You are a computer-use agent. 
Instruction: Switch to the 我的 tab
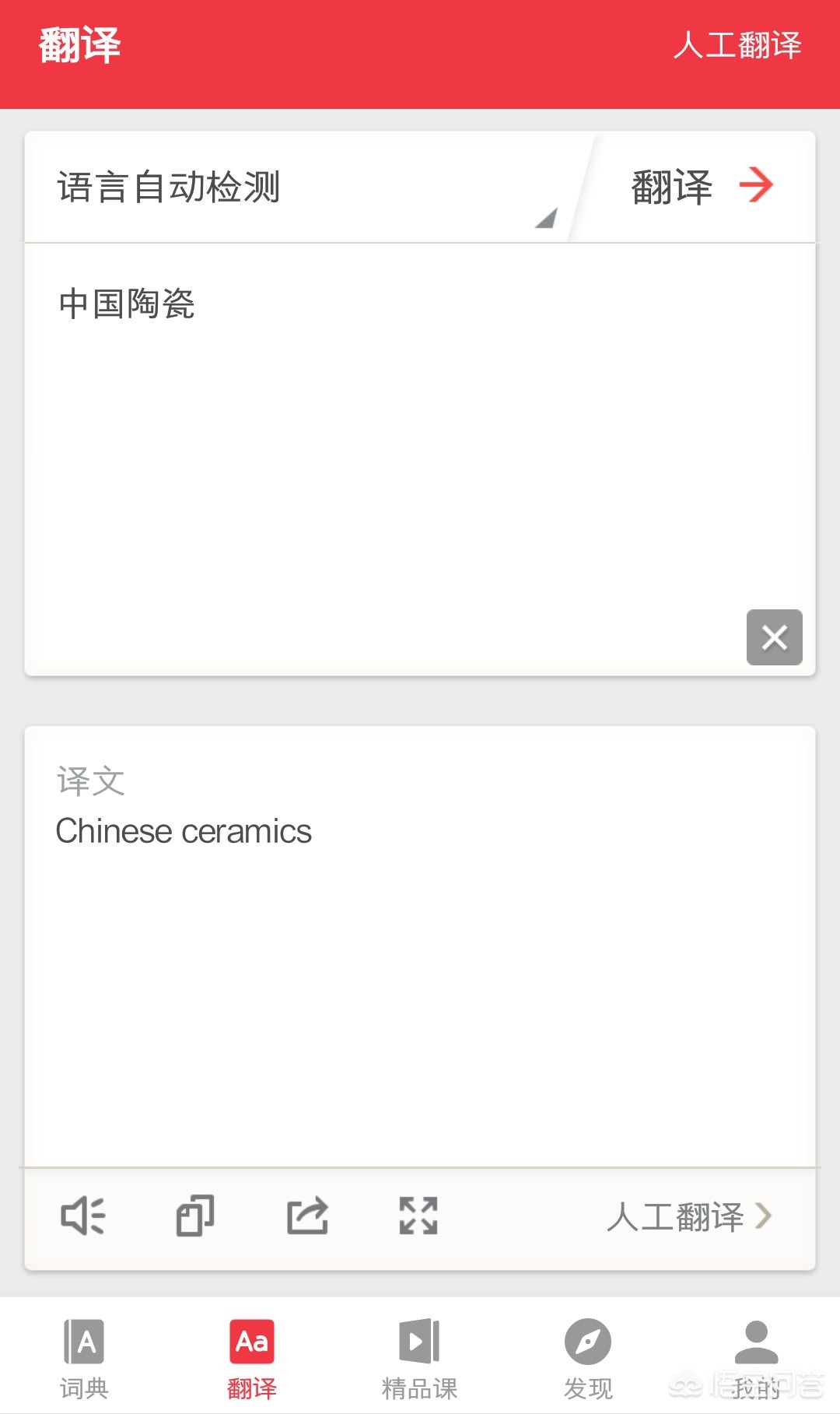pos(756,1358)
